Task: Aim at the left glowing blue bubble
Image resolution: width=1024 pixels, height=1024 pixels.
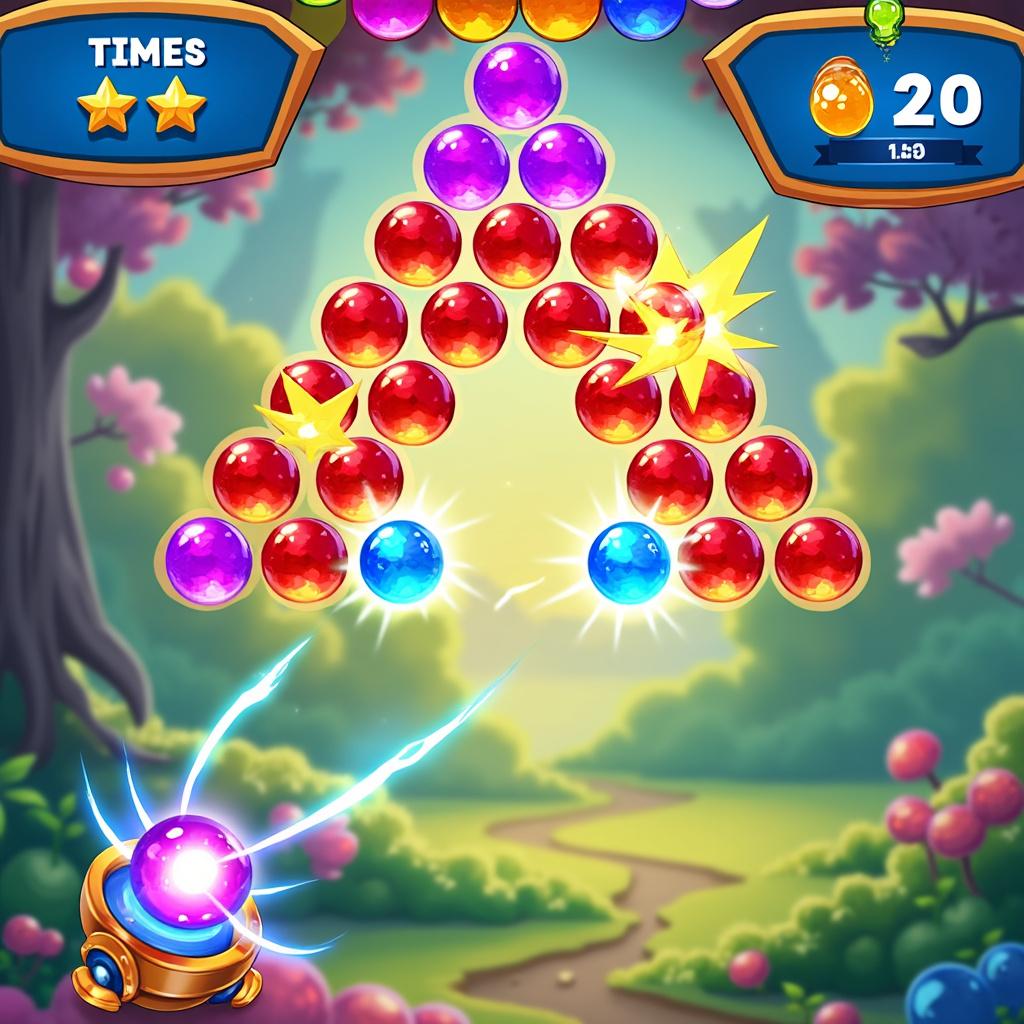Action: point(401,561)
